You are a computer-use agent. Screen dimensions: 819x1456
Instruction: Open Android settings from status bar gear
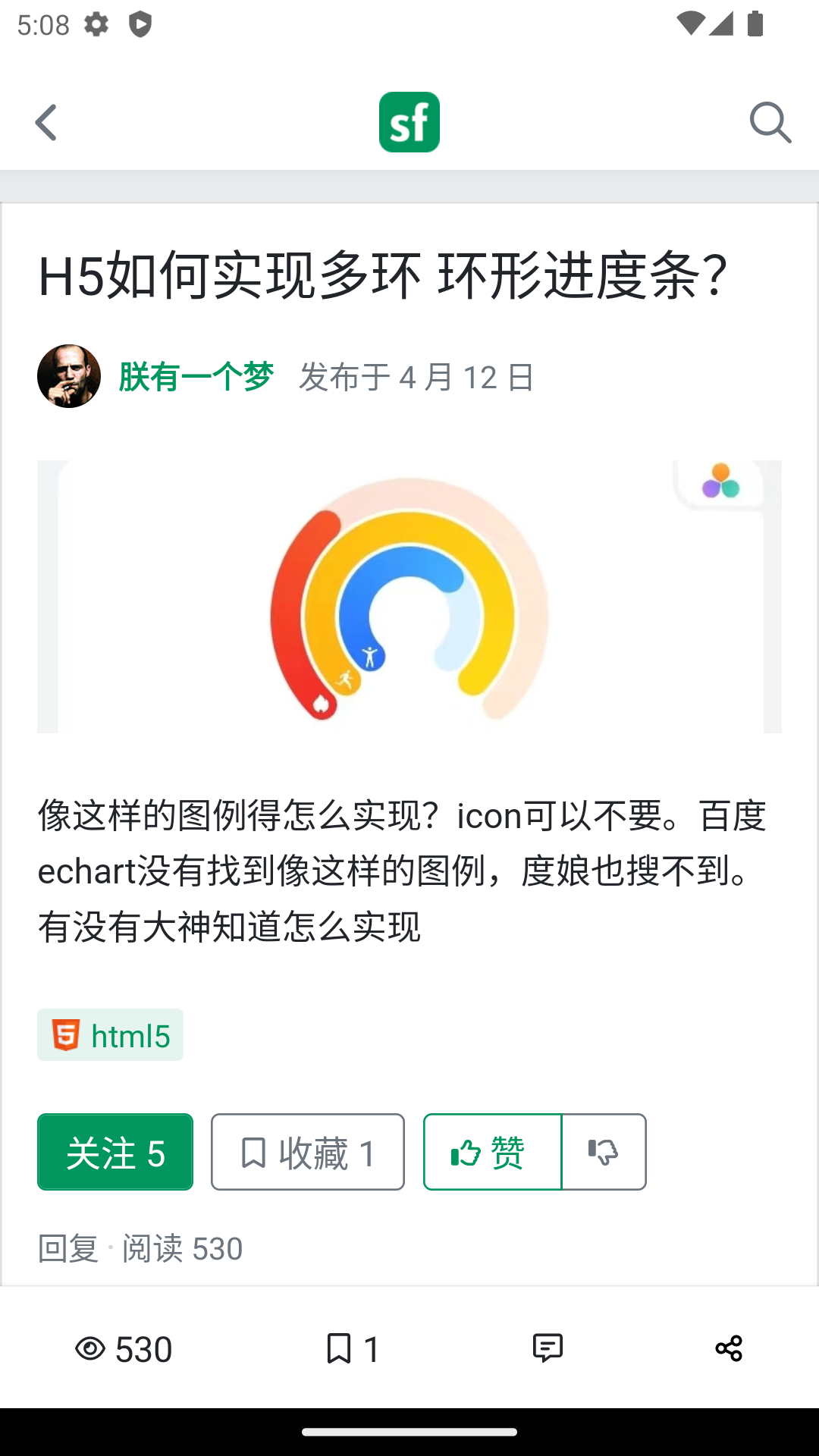(96, 23)
